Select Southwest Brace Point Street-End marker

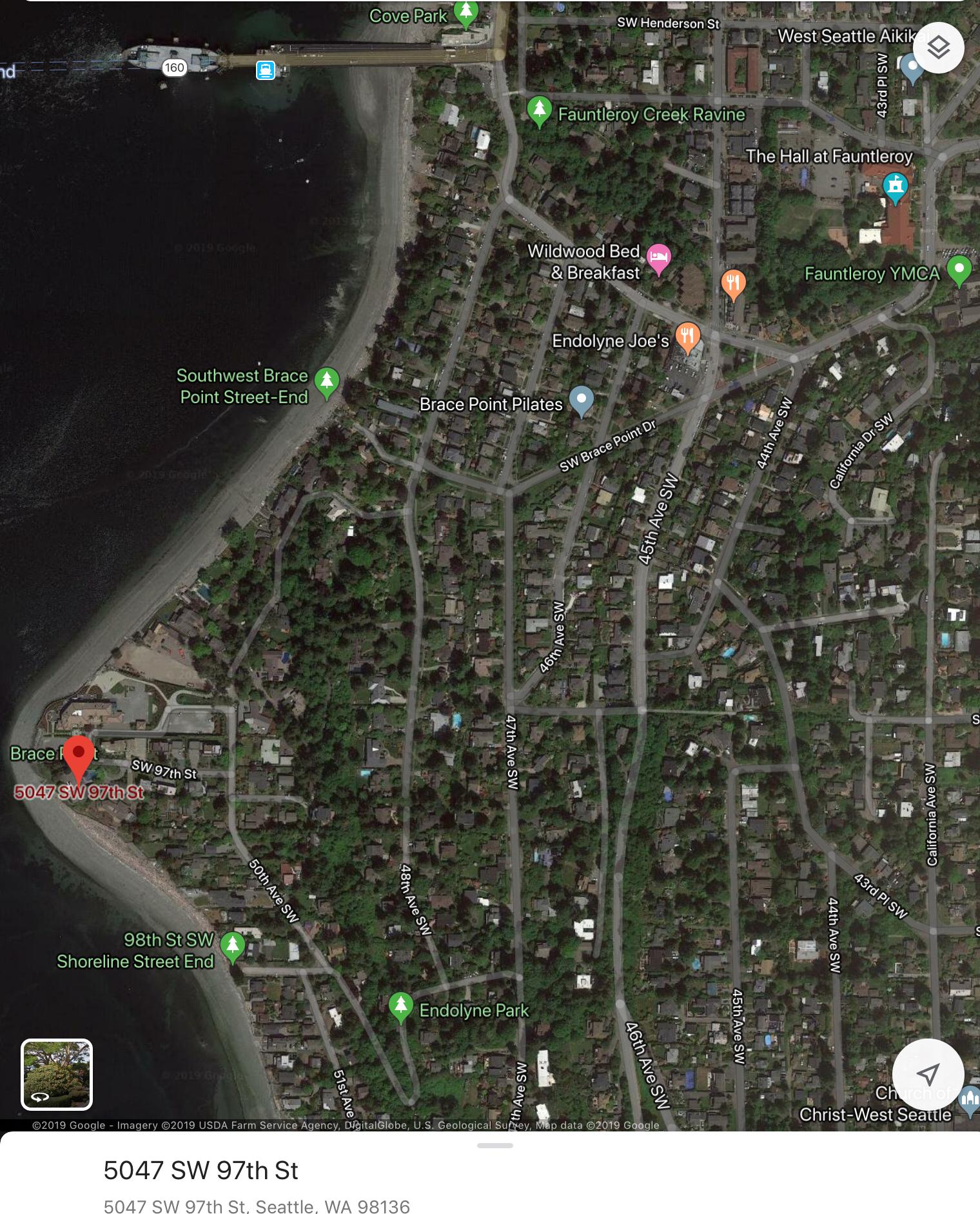pos(327,381)
